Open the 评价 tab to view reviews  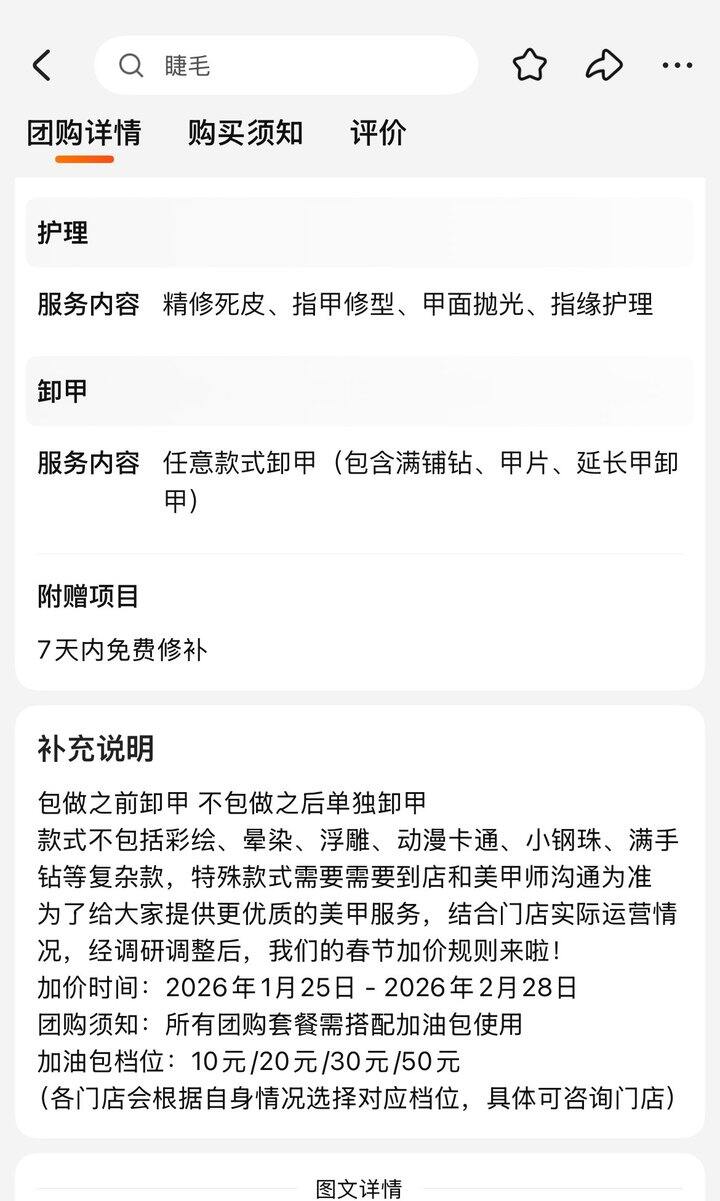pos(377,132)
